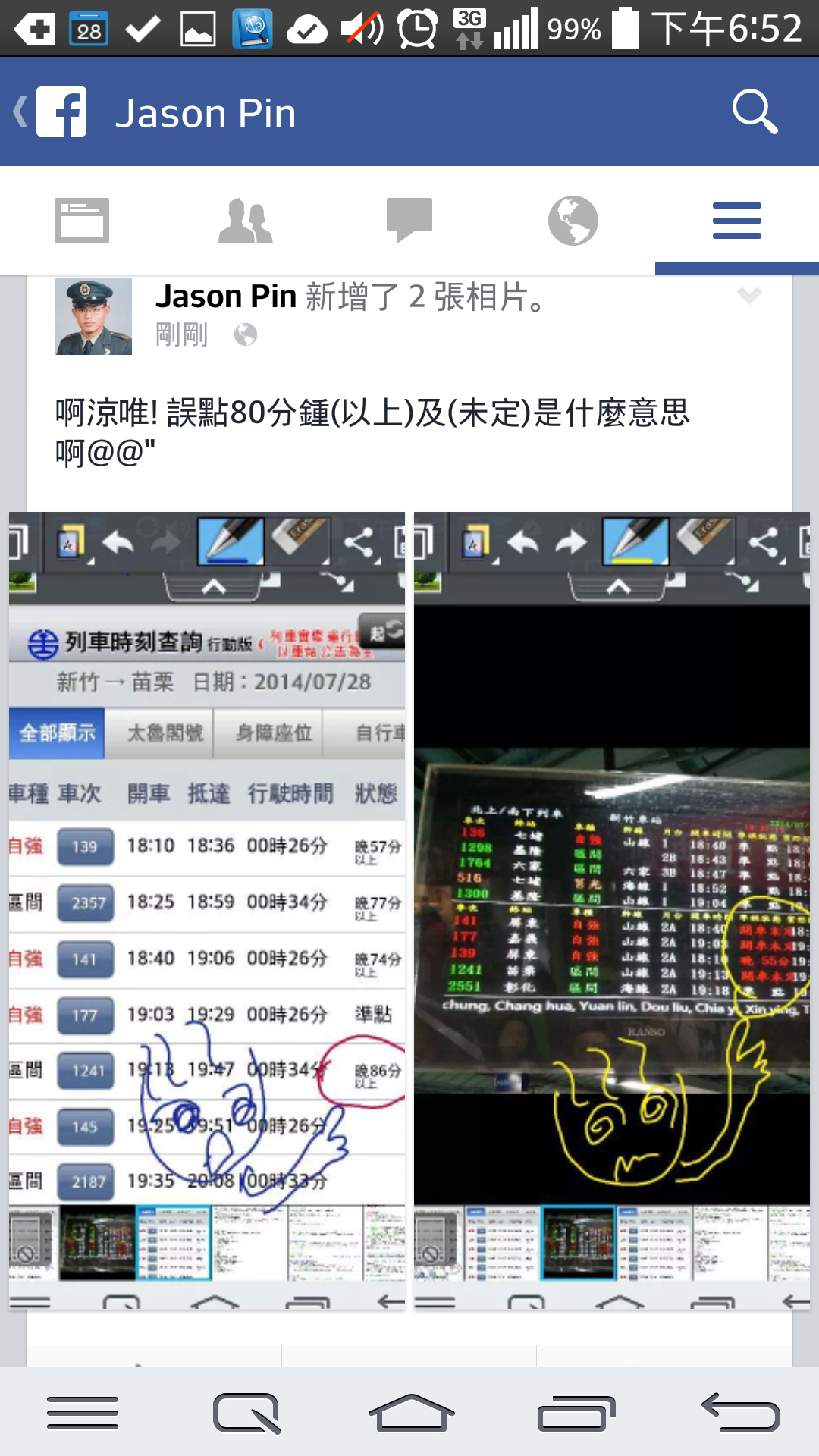Open Jason Pin's name link in post
The height and width of the screenshot is (1456, 819).
[226, 297]
